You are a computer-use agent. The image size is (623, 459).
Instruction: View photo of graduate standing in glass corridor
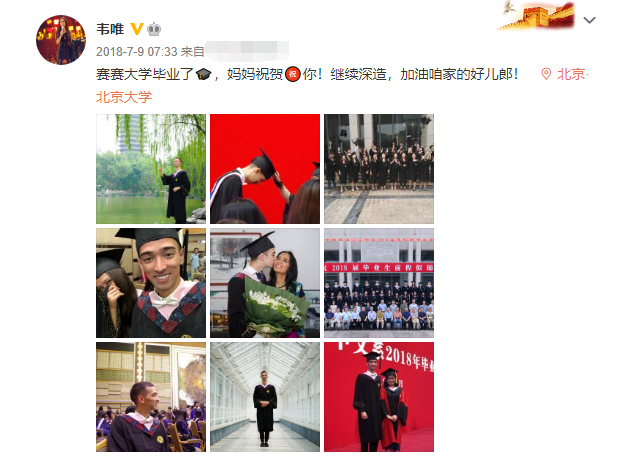point(265,396)
